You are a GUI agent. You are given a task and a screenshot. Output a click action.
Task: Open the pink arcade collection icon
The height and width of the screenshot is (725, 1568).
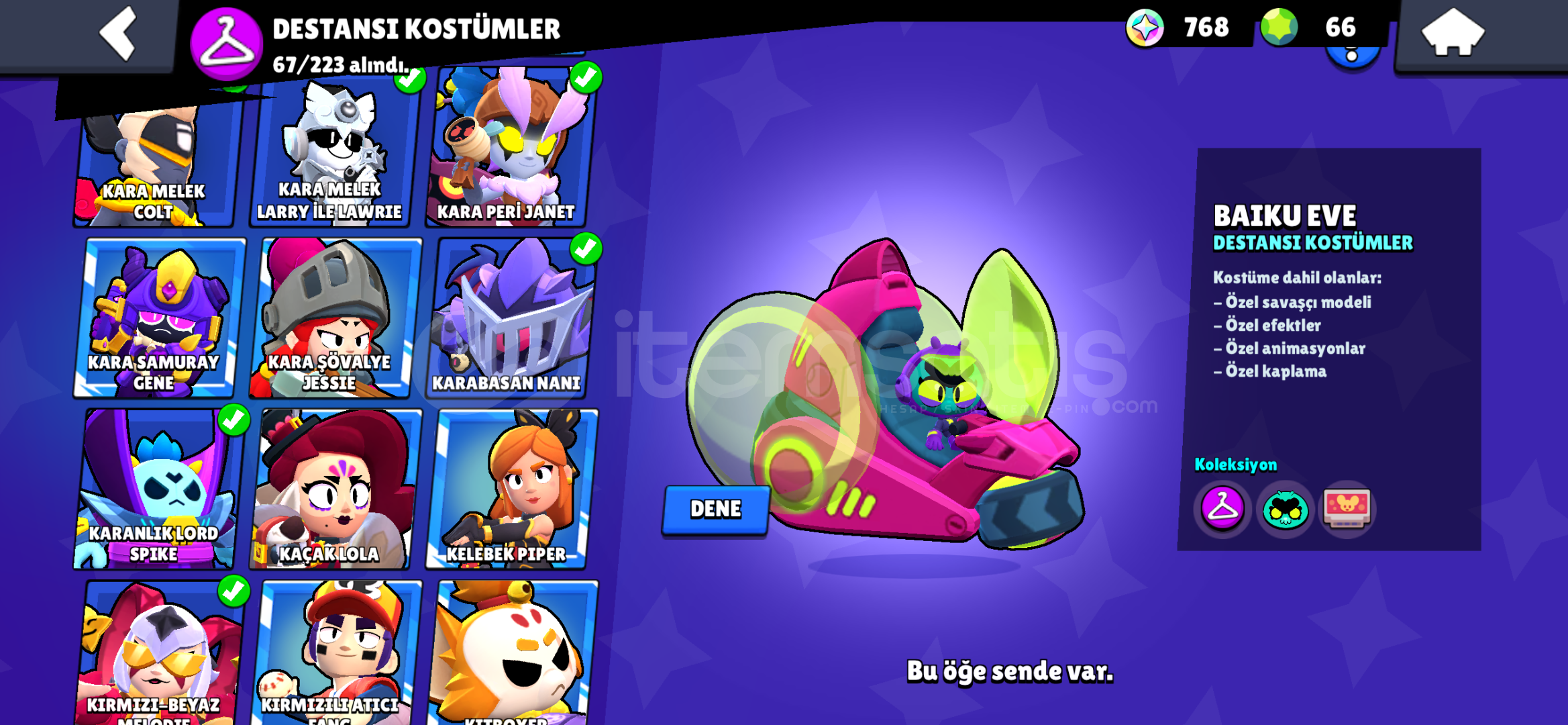(x=1347, y=509)
